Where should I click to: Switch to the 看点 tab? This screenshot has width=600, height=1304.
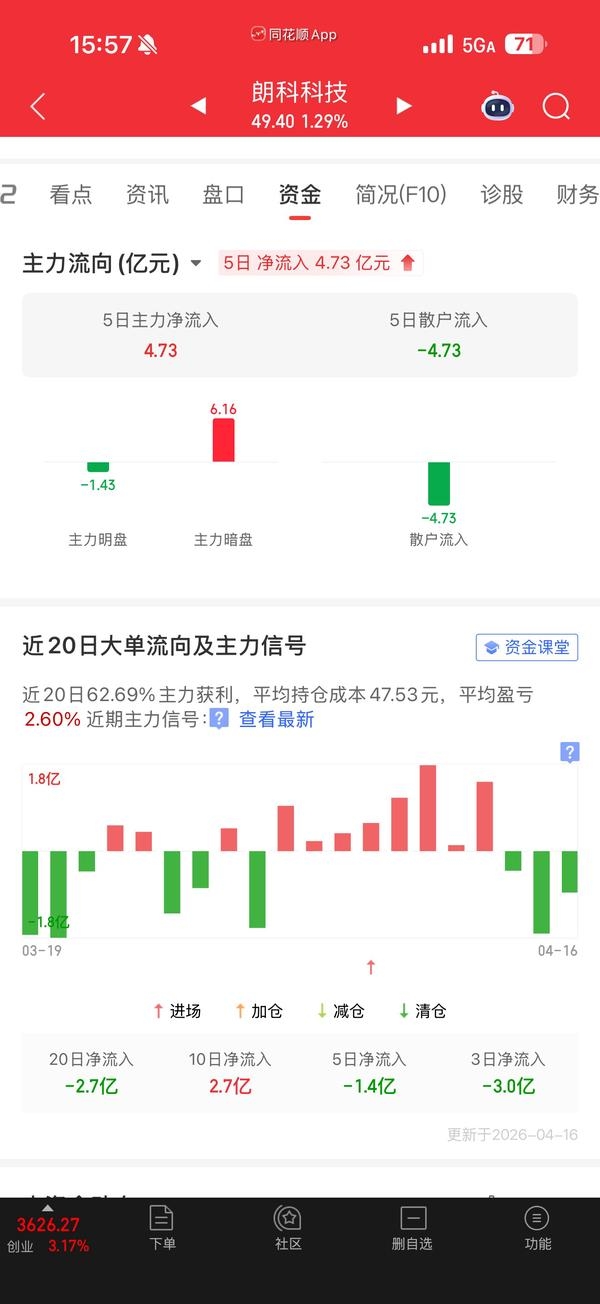[x=71, y=195]
